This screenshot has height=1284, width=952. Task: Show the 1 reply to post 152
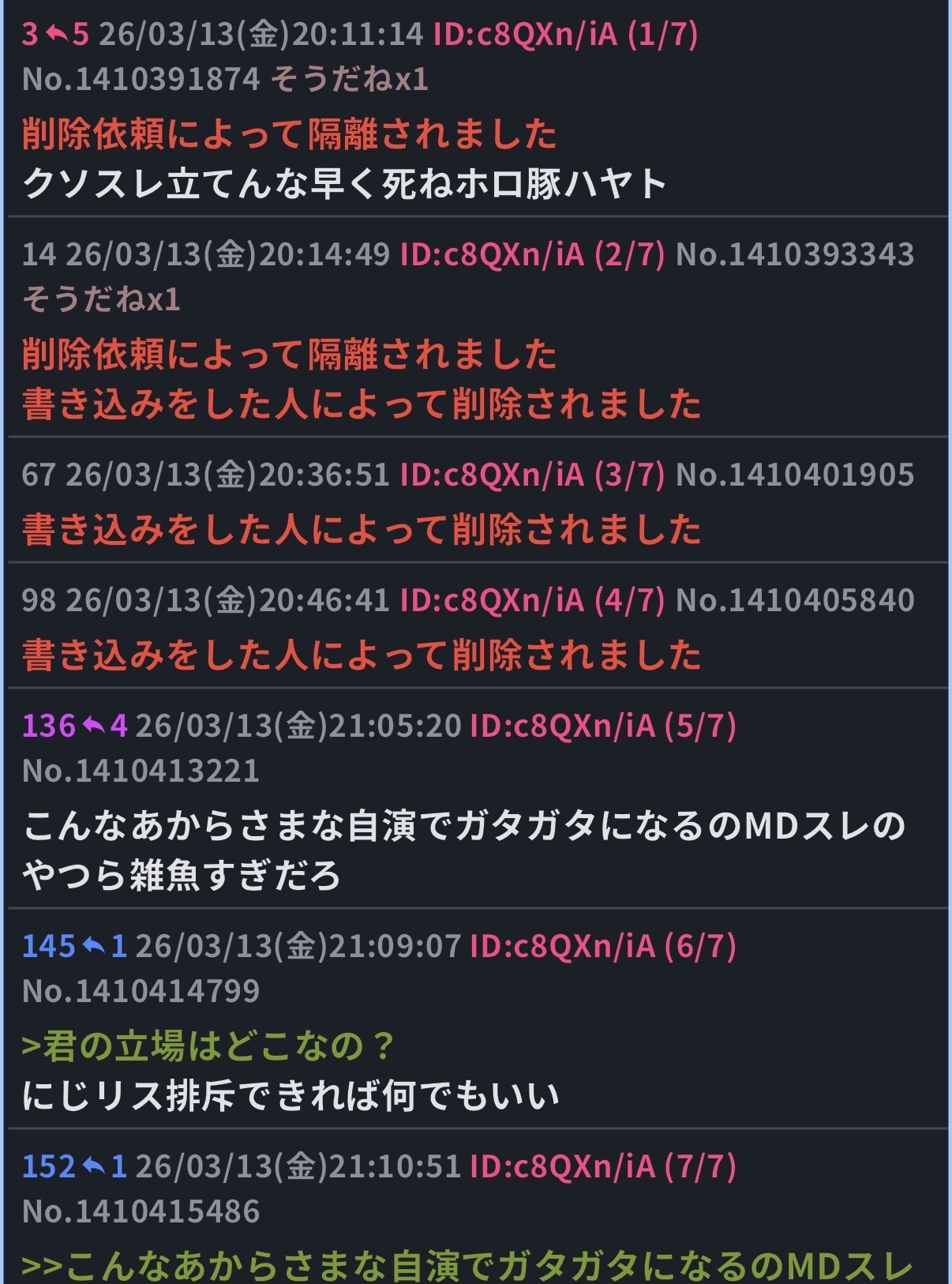[x=105, y=1166]
